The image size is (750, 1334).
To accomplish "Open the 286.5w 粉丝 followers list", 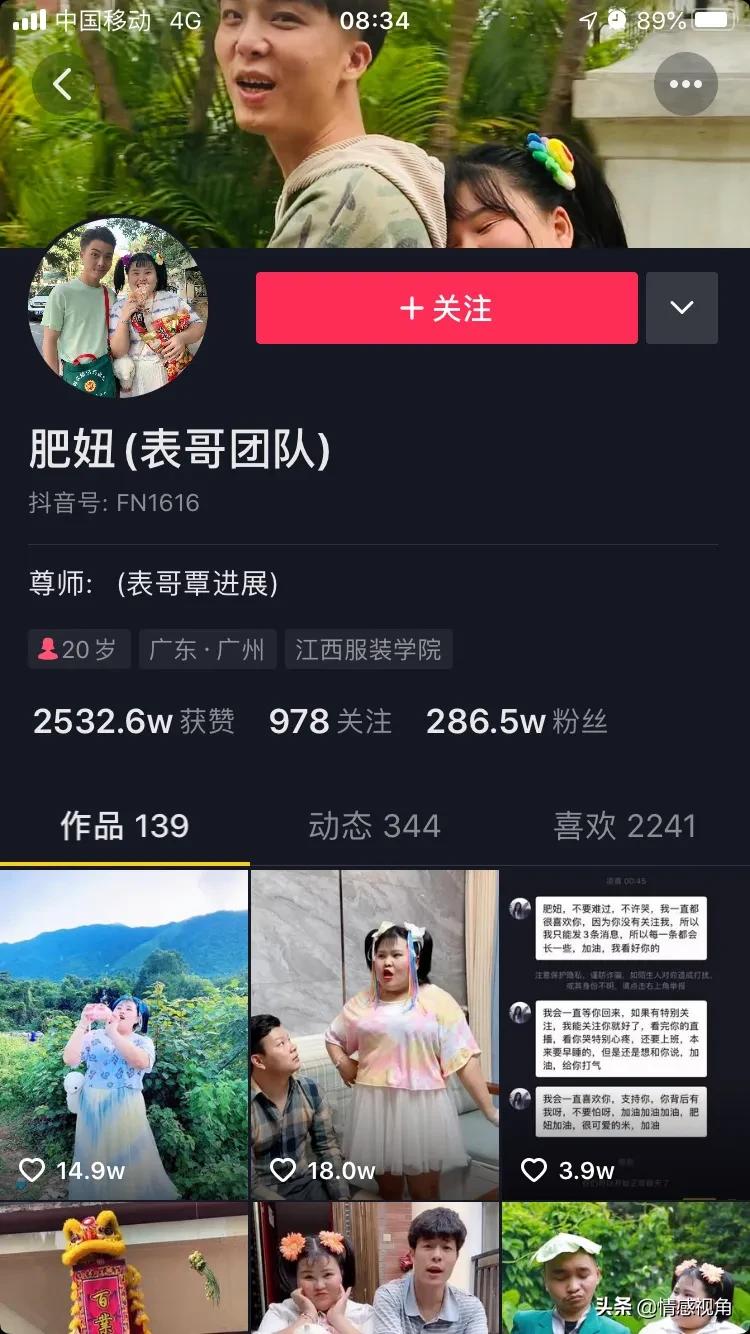I will coord(516,721).
